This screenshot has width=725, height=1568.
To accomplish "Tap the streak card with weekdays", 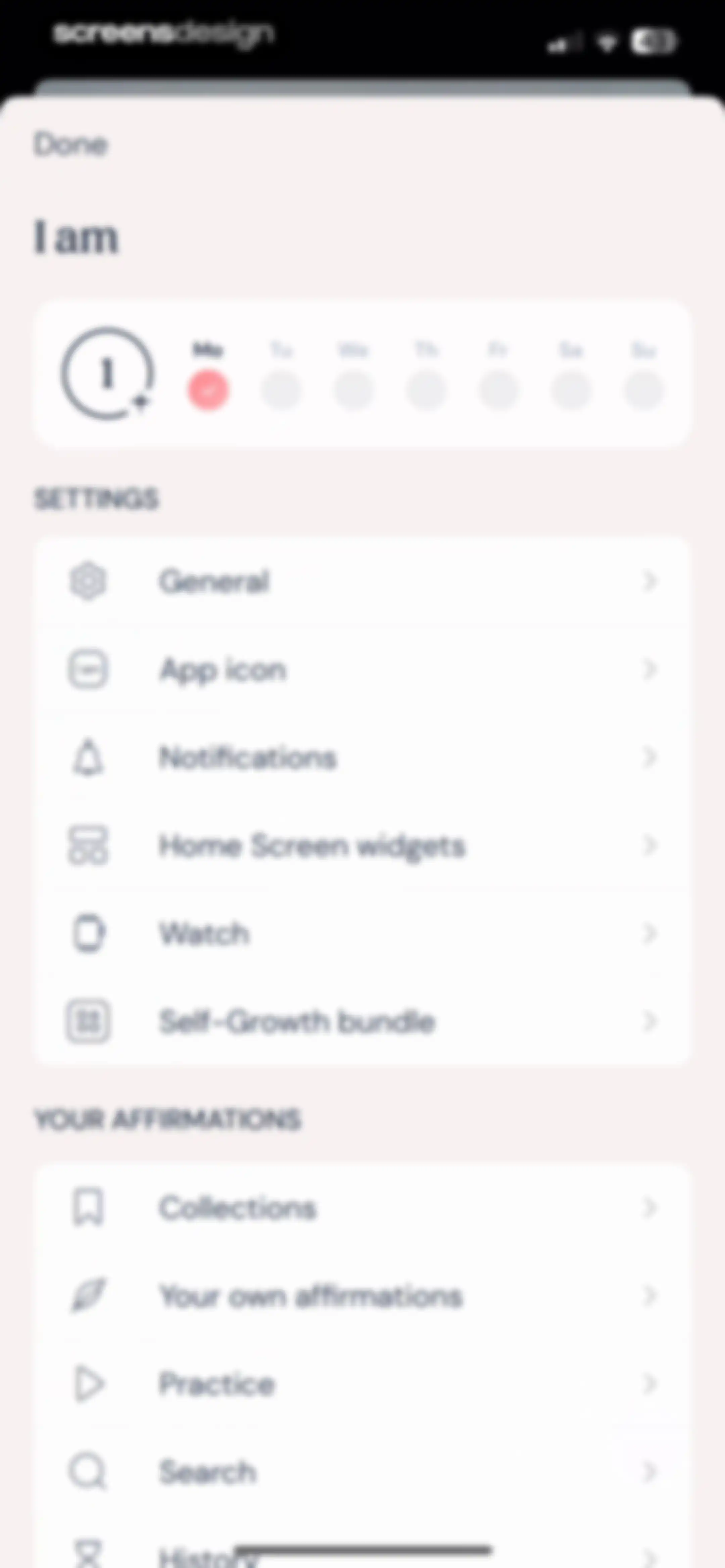I will click(362, 373).
